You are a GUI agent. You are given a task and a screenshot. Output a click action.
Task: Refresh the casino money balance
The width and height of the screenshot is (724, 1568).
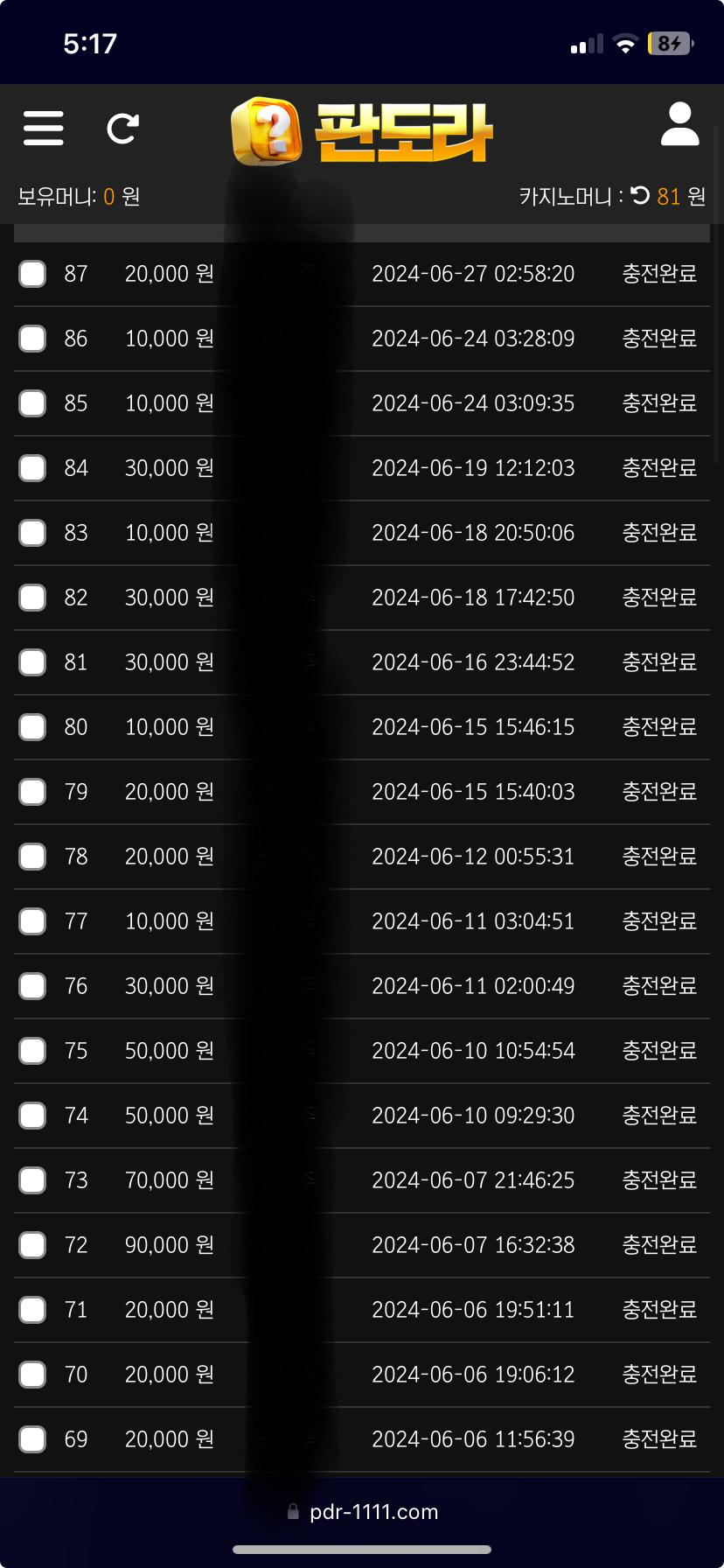(641, 195)
